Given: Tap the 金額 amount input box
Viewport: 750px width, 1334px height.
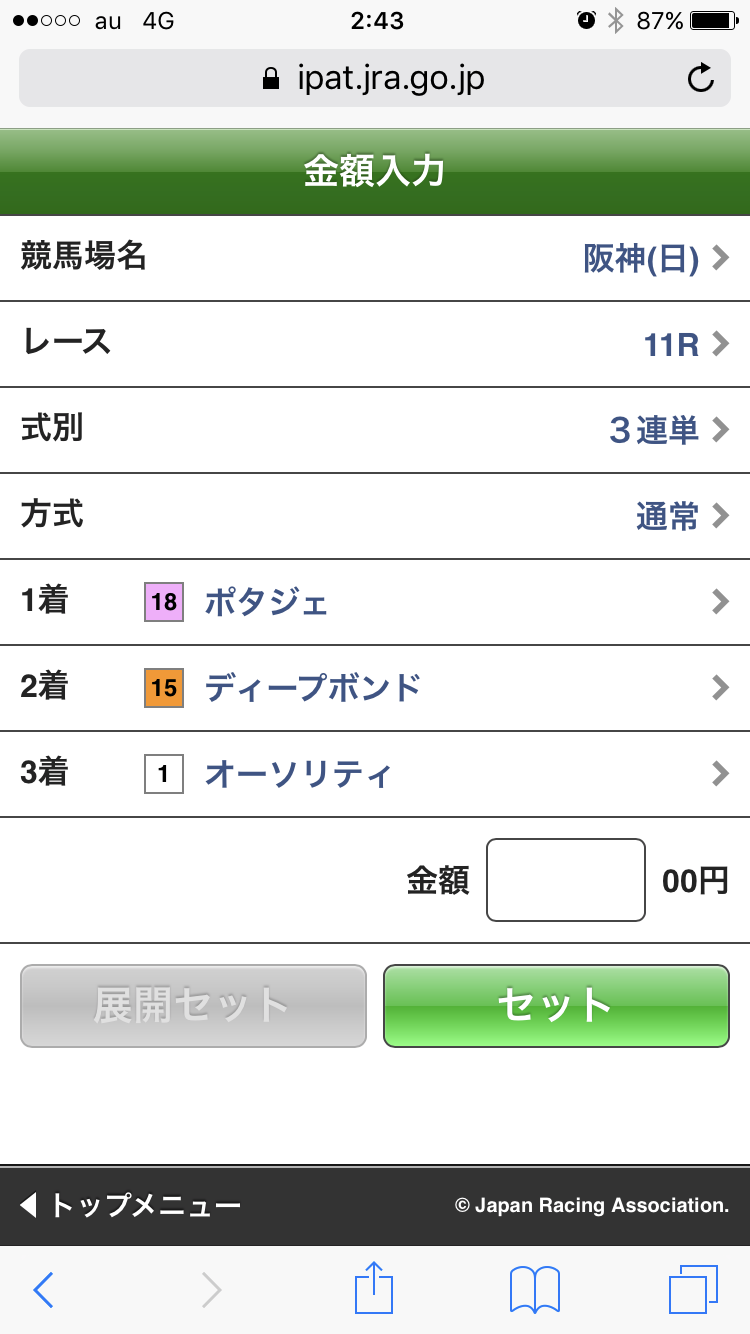Looking at the screenshot, I should [x=565, y=879].
